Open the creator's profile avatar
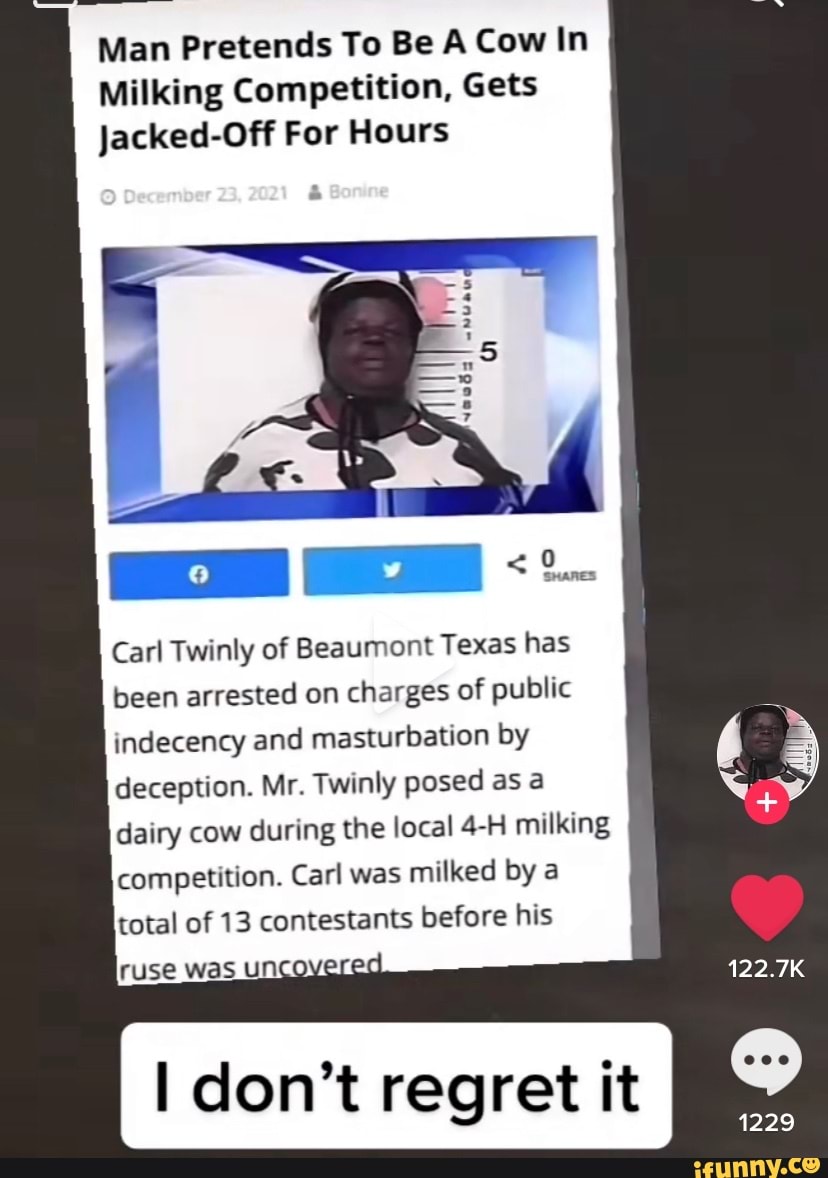This screenshot has height=1178, width=828. click(767, 750)
